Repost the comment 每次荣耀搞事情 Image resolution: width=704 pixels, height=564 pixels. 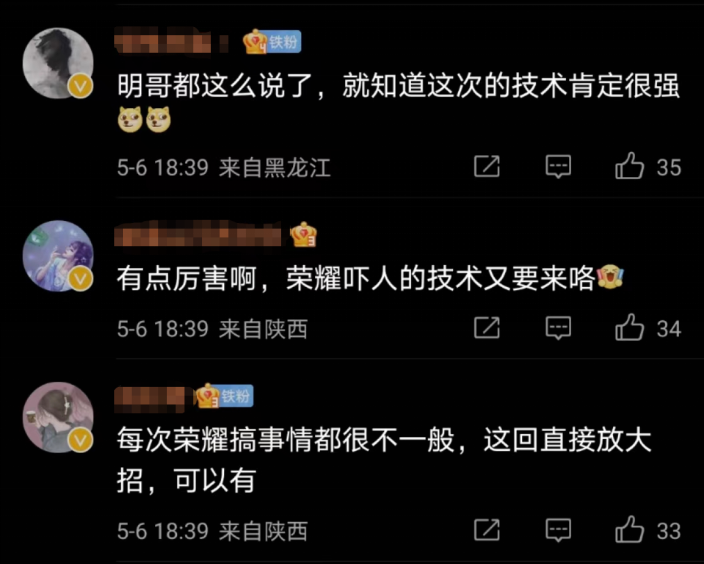click(x=487, y=530)
